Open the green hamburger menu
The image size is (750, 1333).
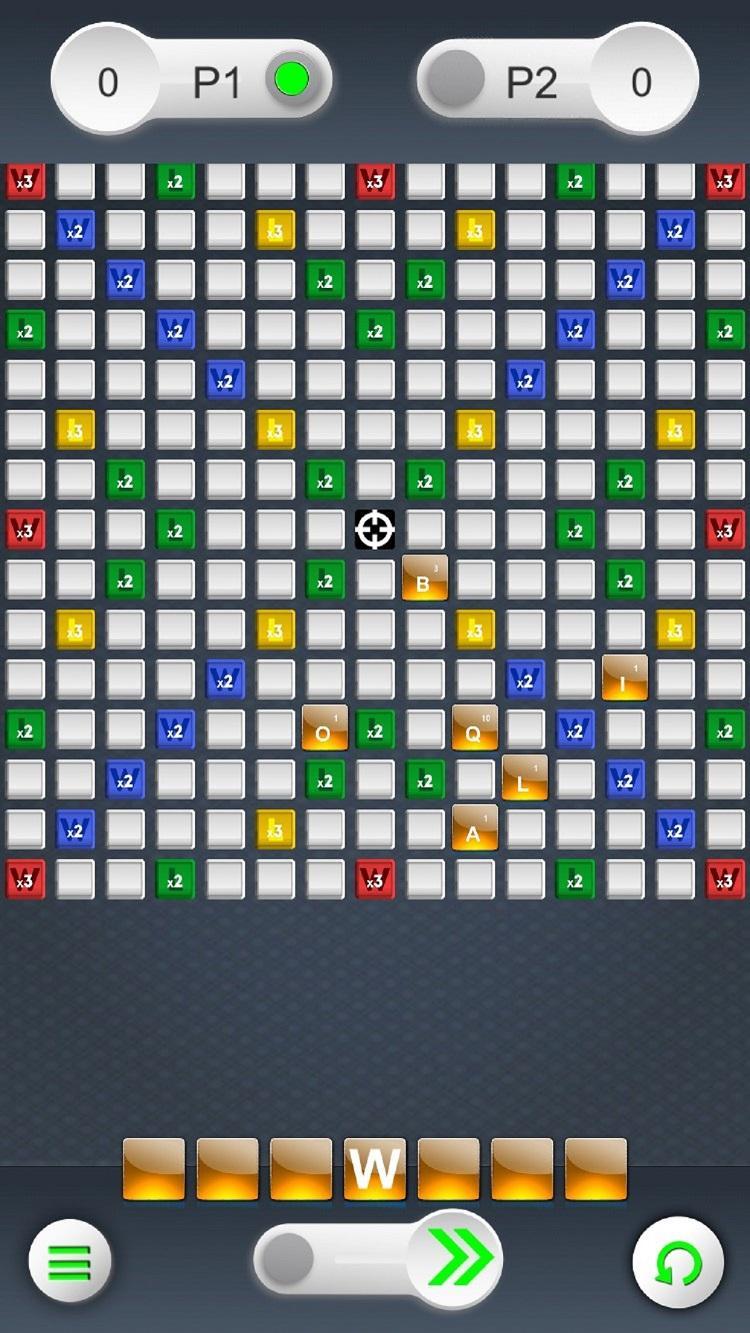70,1262
